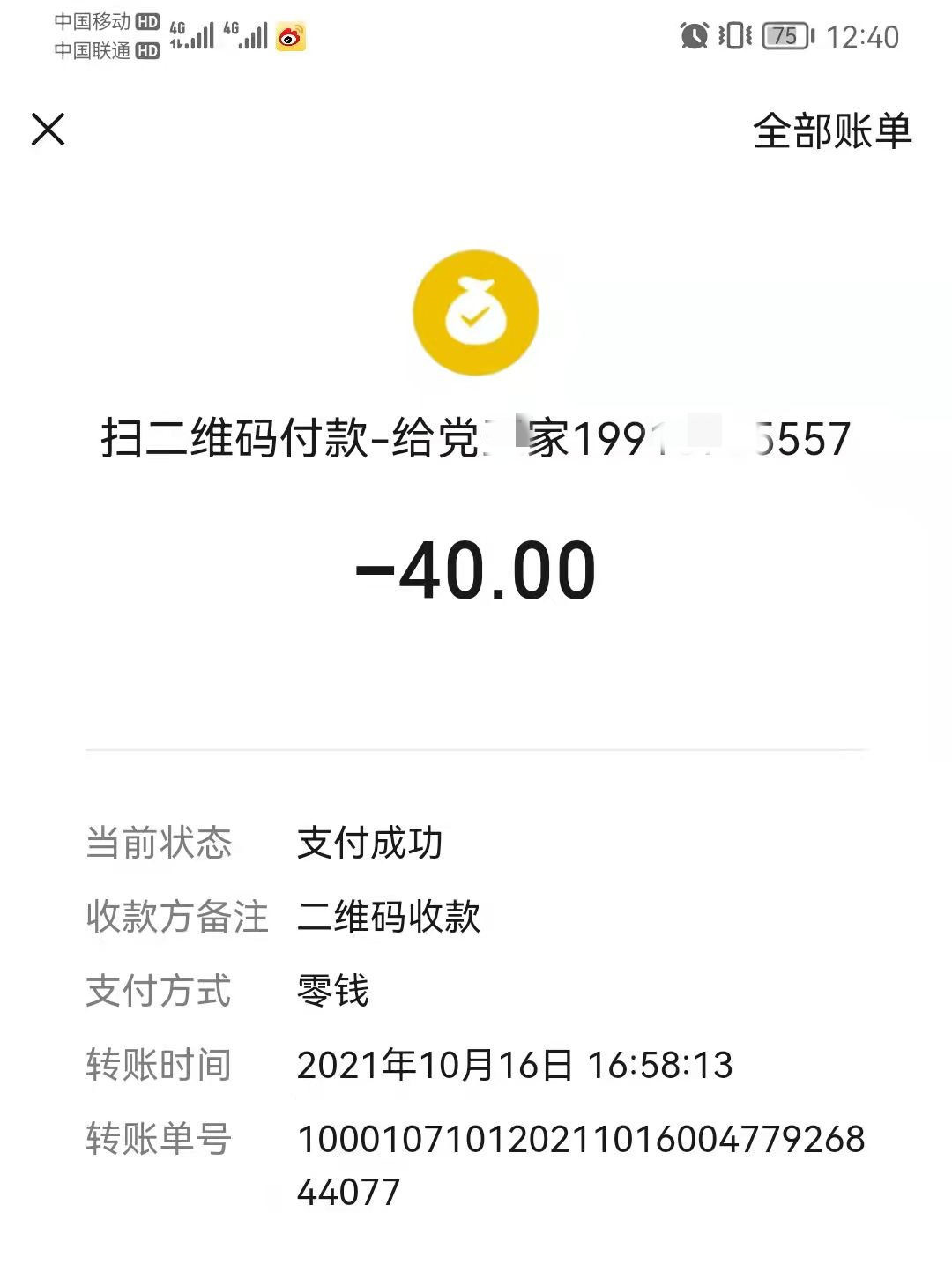Tap the vibration mode icon in status bar
This screenshot has width=952, height=1272.
coord(736,37)
